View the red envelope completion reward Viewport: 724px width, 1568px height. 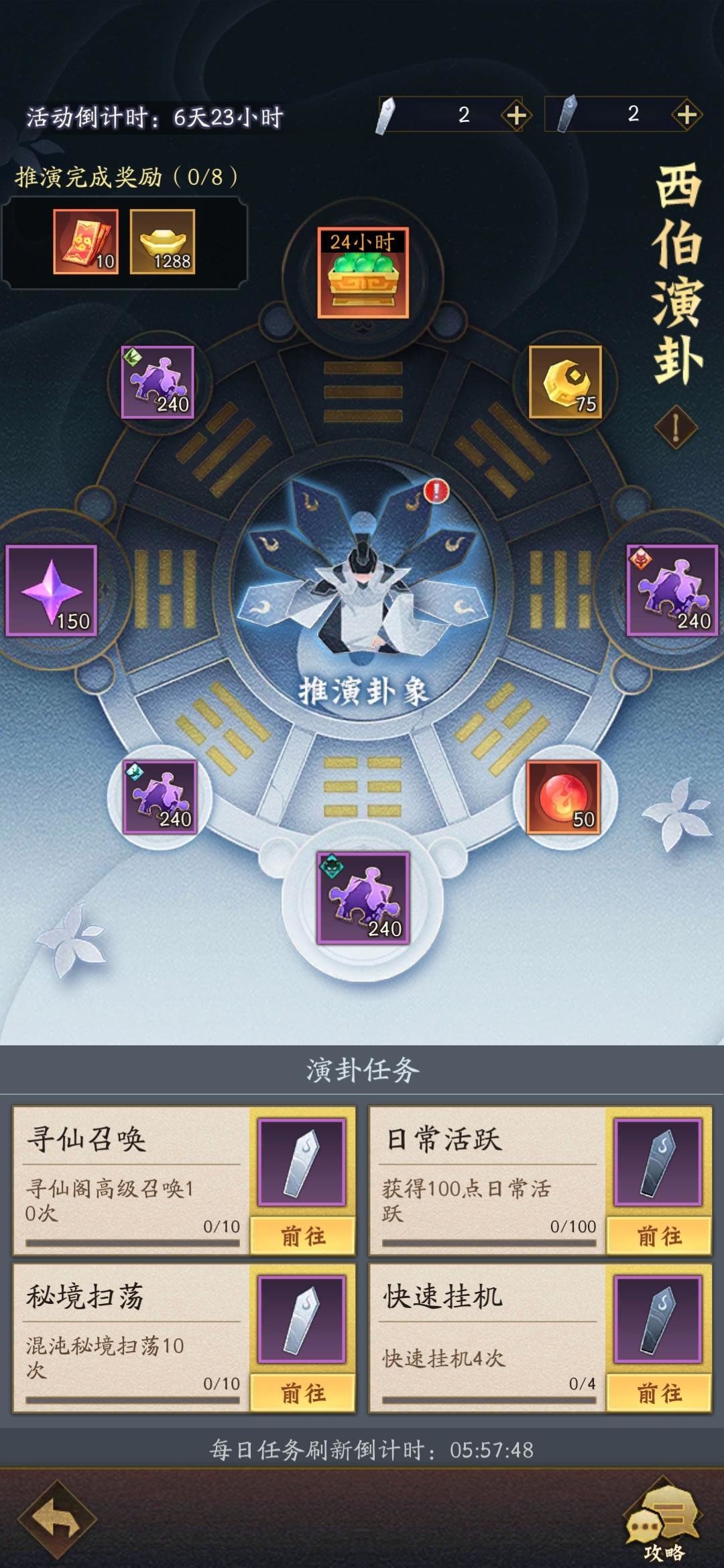(x=86, y=241)
